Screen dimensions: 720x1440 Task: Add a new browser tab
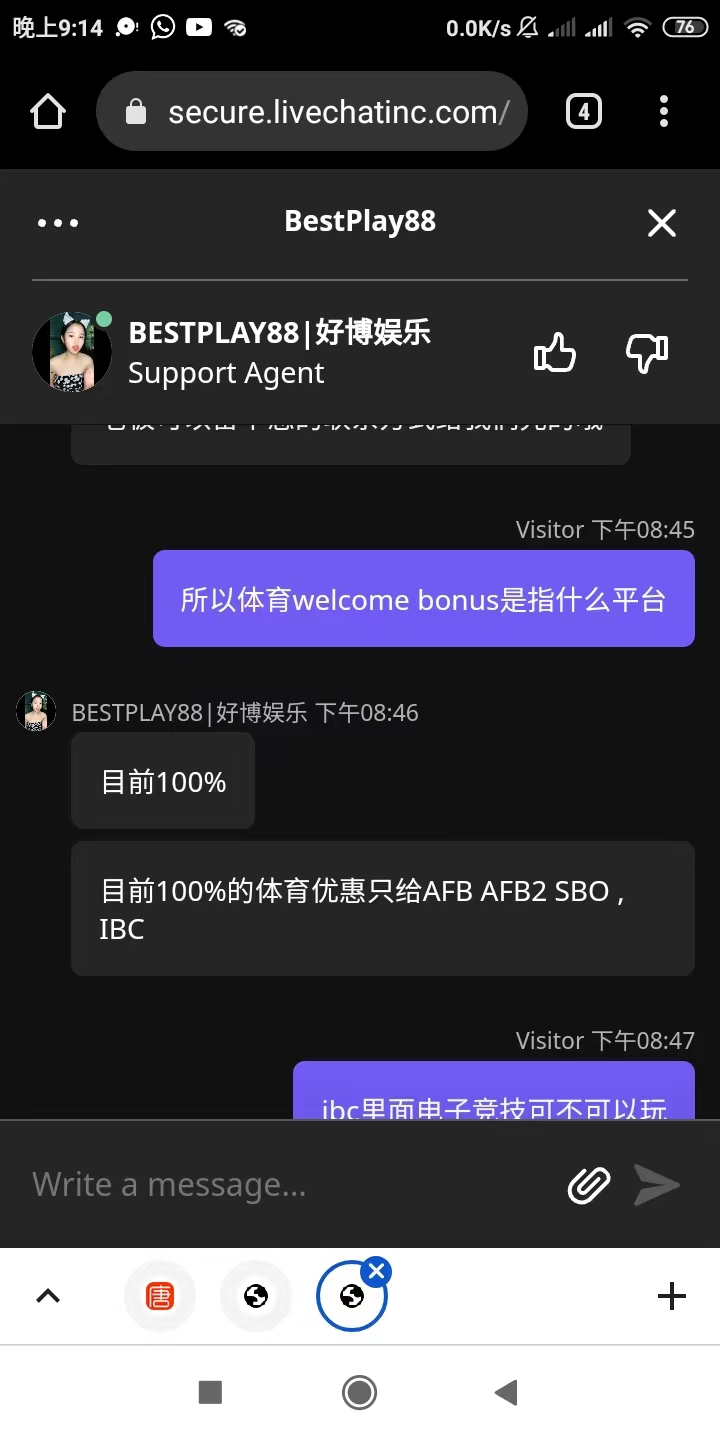(x=672, y=1296)
